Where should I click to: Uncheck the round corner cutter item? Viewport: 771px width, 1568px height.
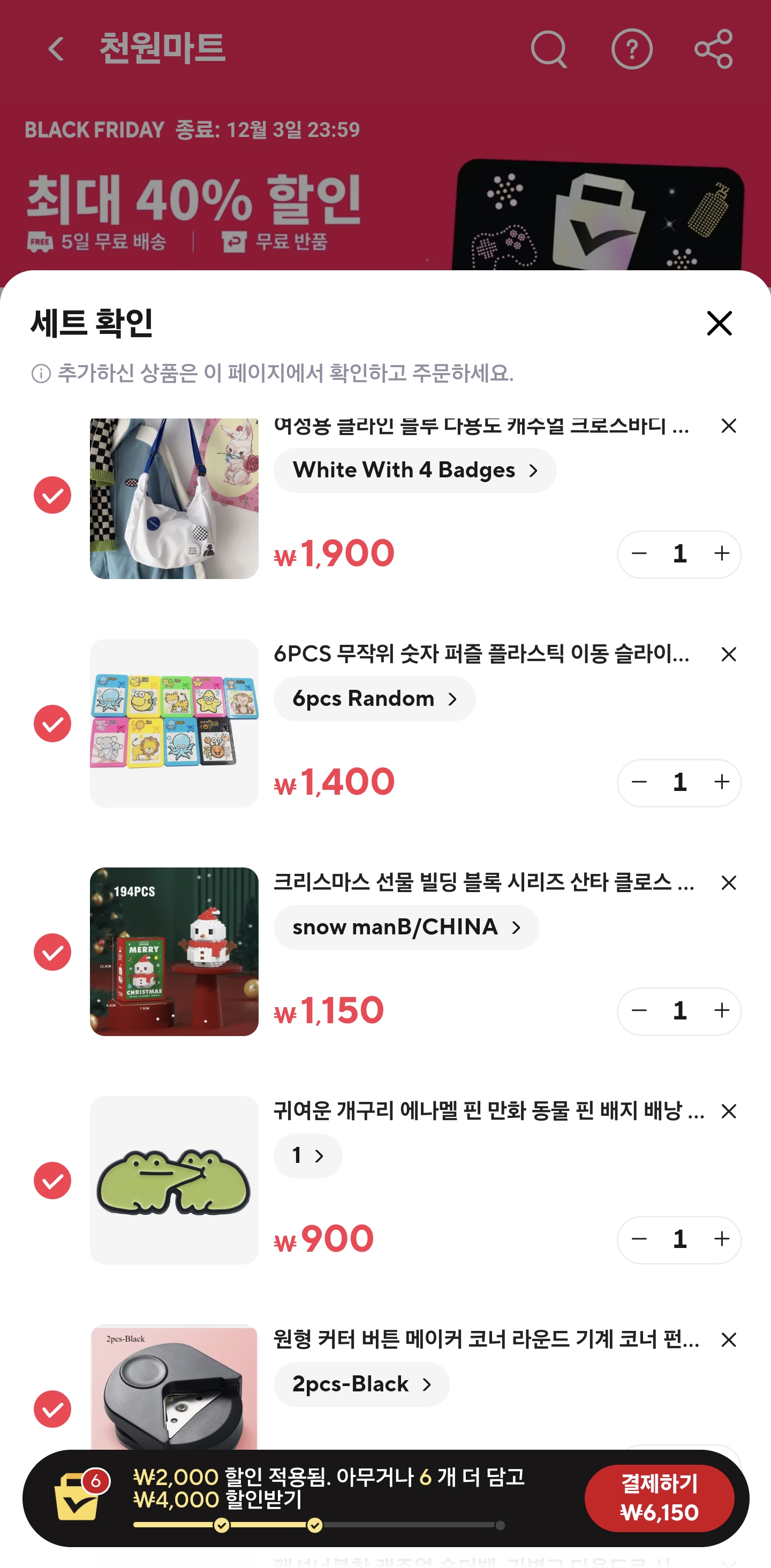coord(52,1409)
